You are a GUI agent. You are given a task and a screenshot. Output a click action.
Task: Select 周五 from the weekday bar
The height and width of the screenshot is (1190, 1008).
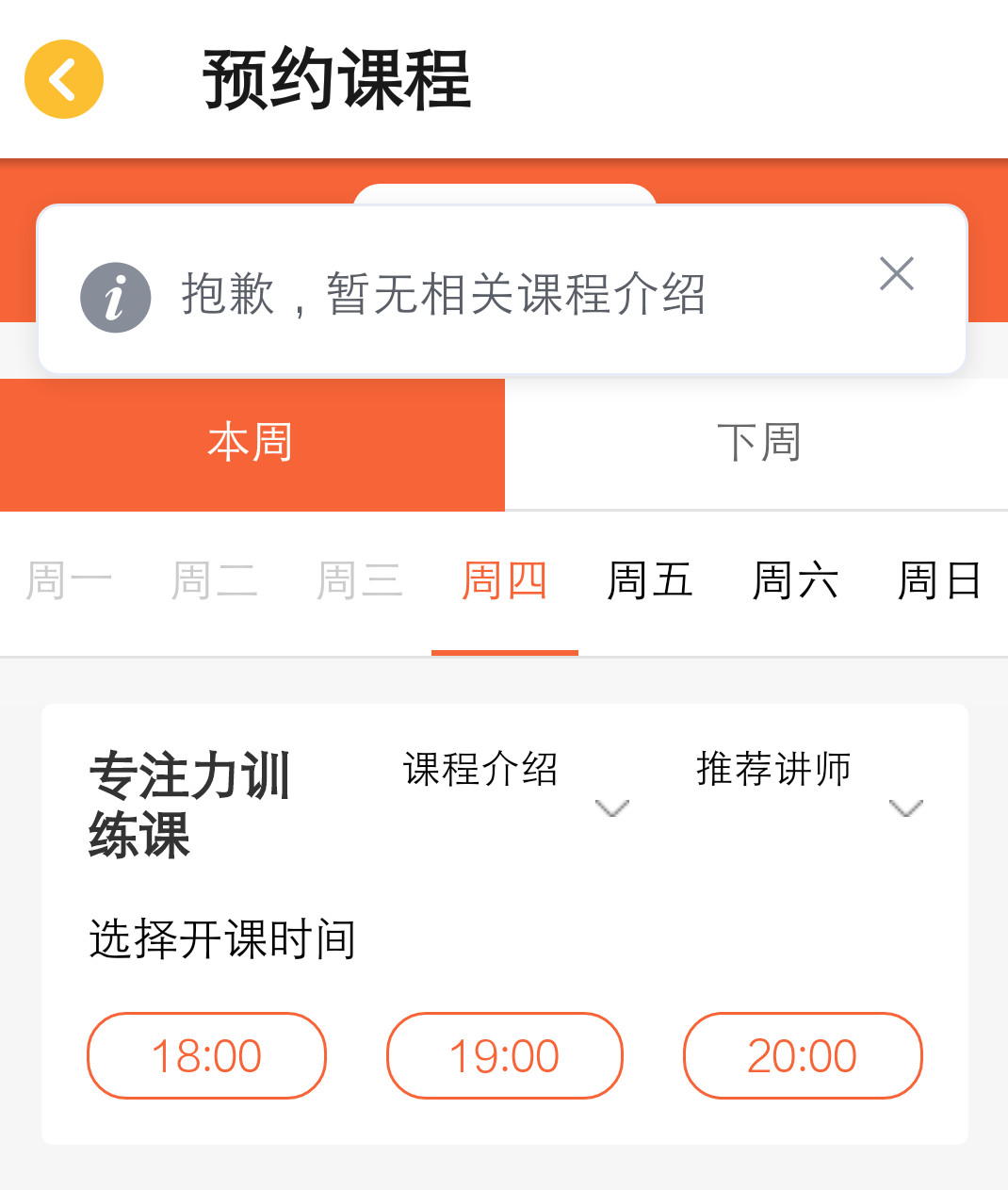(650, 581)
